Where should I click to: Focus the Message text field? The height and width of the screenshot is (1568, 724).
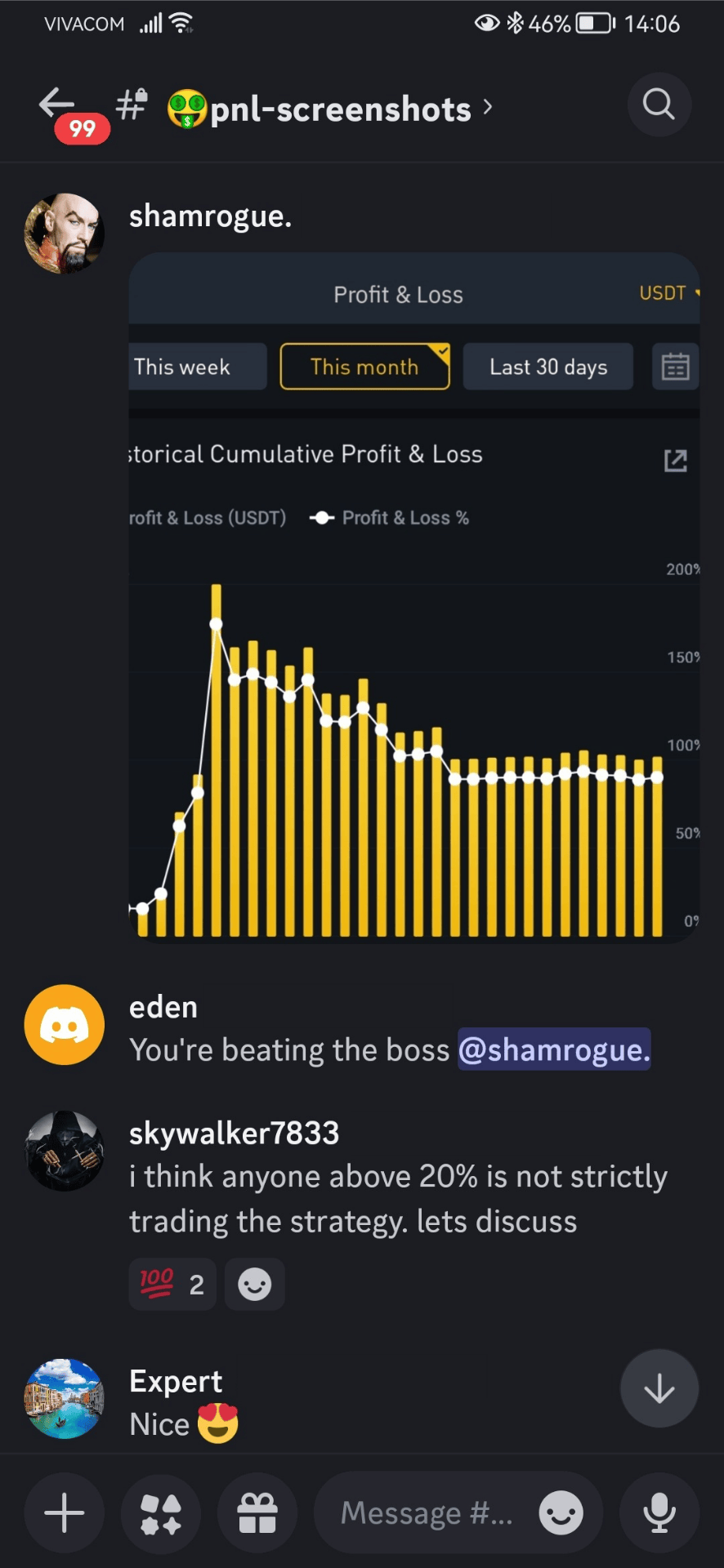click(427, 1513)
